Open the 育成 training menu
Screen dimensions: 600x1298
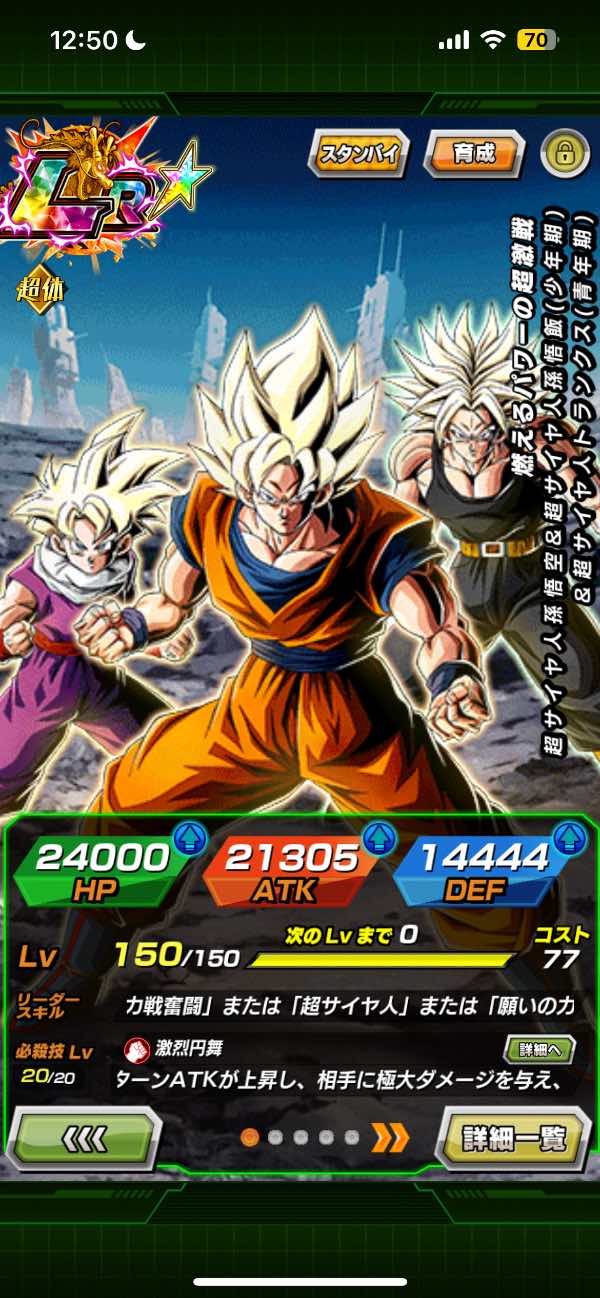pyautogui.click(x=473, y=155)
